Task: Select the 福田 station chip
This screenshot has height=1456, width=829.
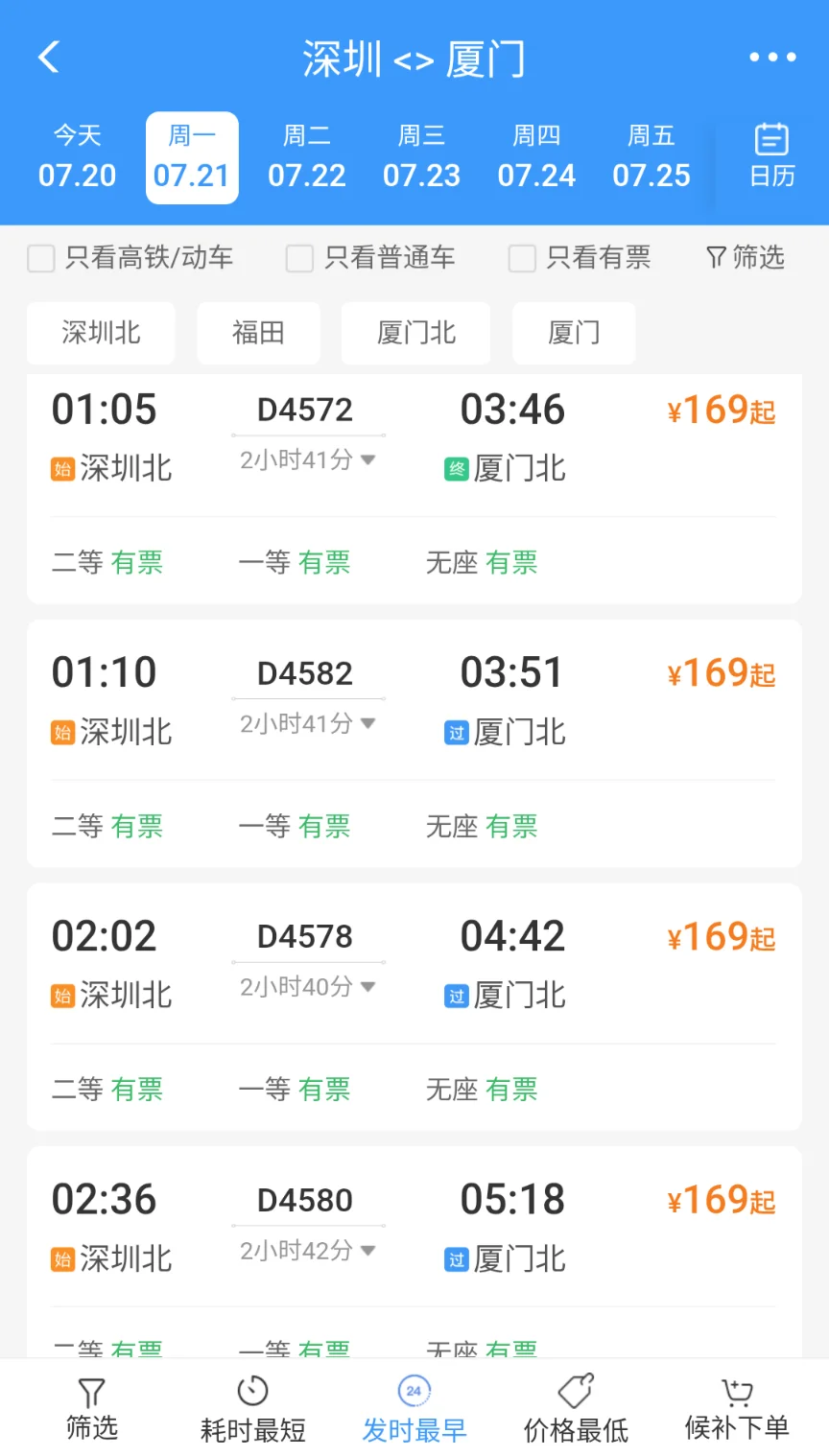Action: click(x=258, y=333)
